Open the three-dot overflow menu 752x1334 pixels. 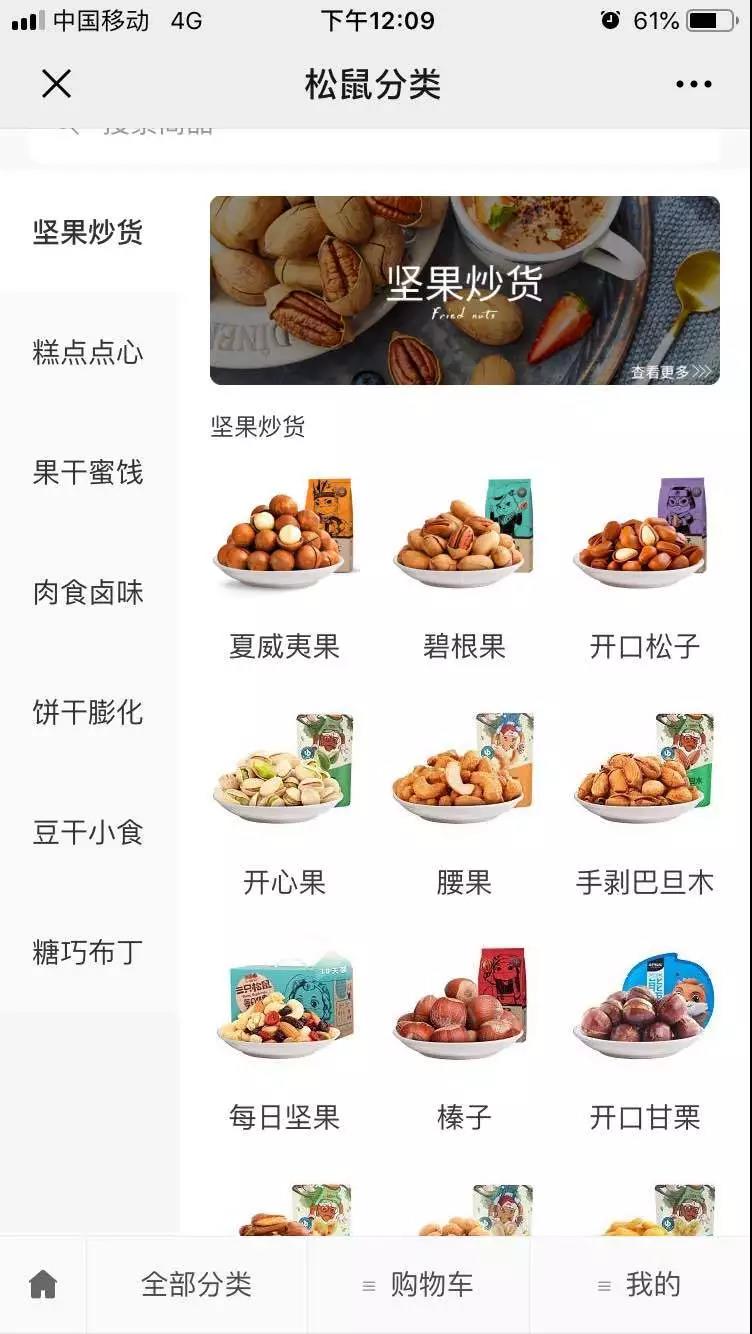693,85
